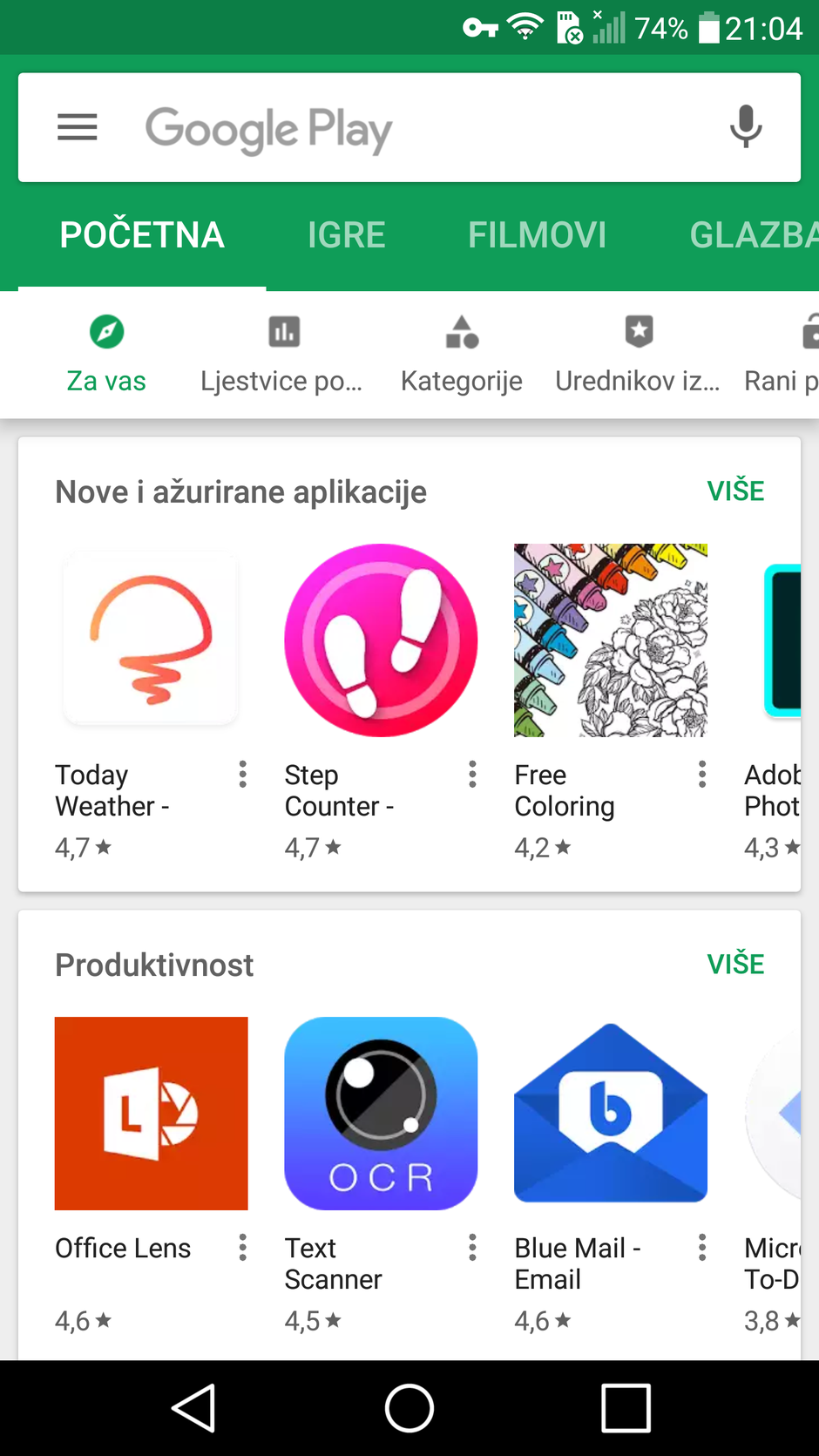819x1456 pixels.
Task: View more Produktivnost apps
Action: pyautogui.click(x=735, y=965)
